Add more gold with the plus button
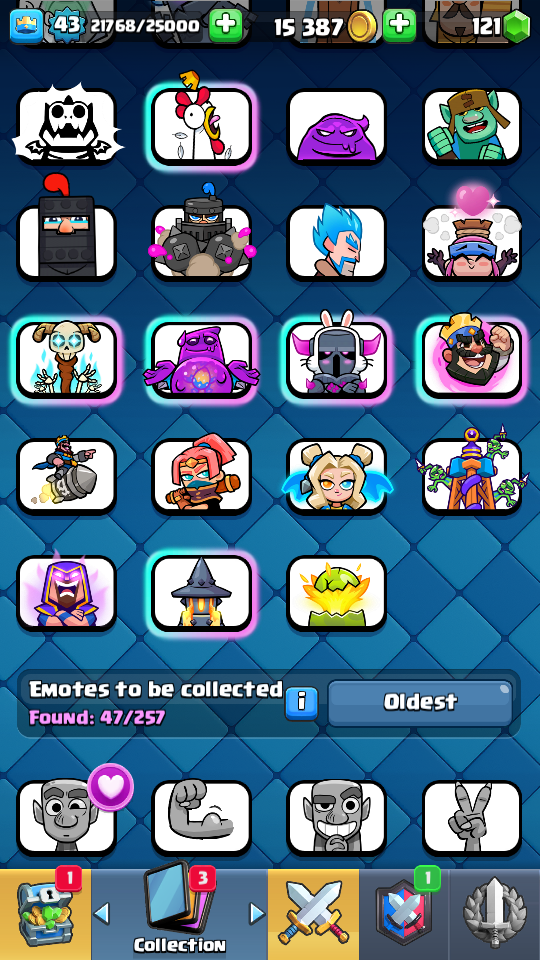This screenshot has width=540, height=960. (399, 26)
